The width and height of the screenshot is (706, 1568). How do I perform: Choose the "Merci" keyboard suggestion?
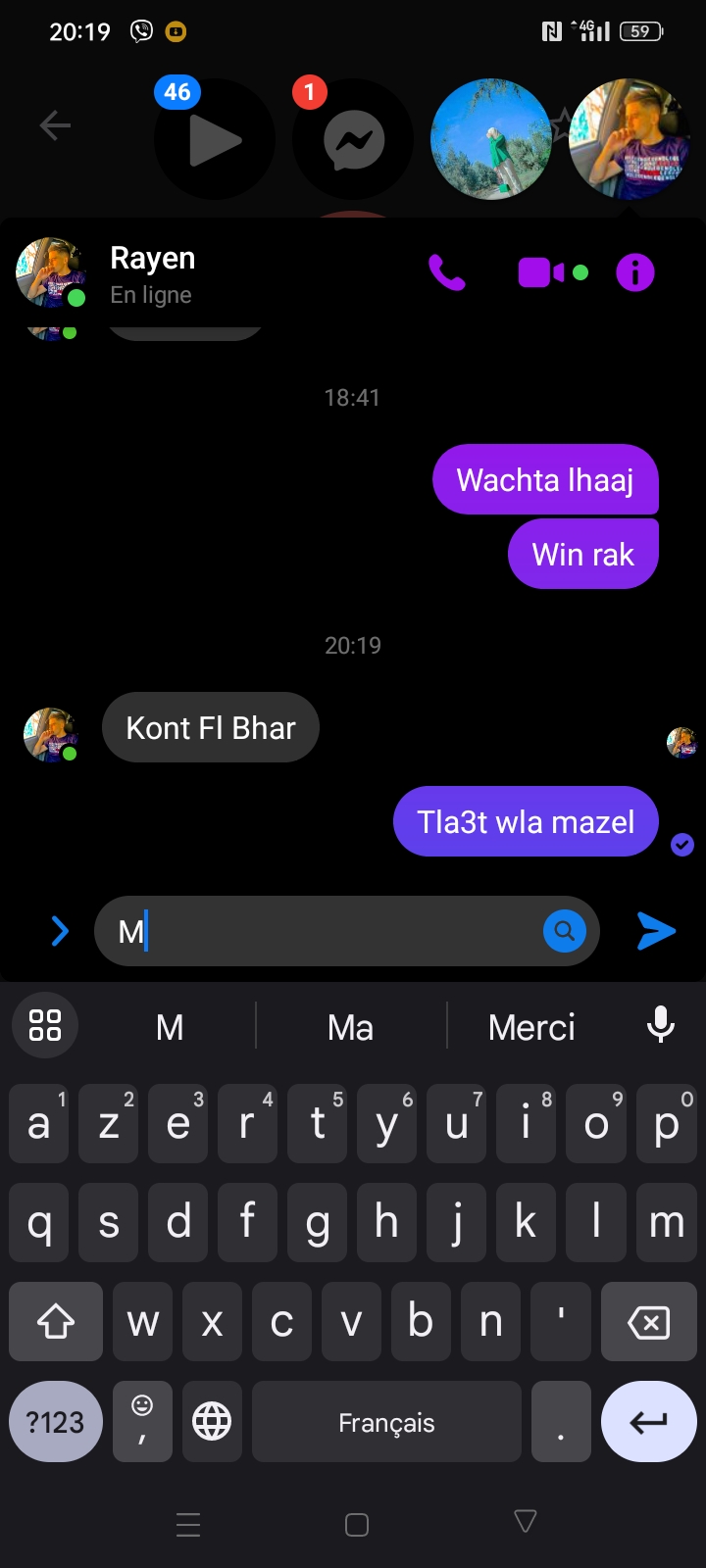(x=531, y=1027)
